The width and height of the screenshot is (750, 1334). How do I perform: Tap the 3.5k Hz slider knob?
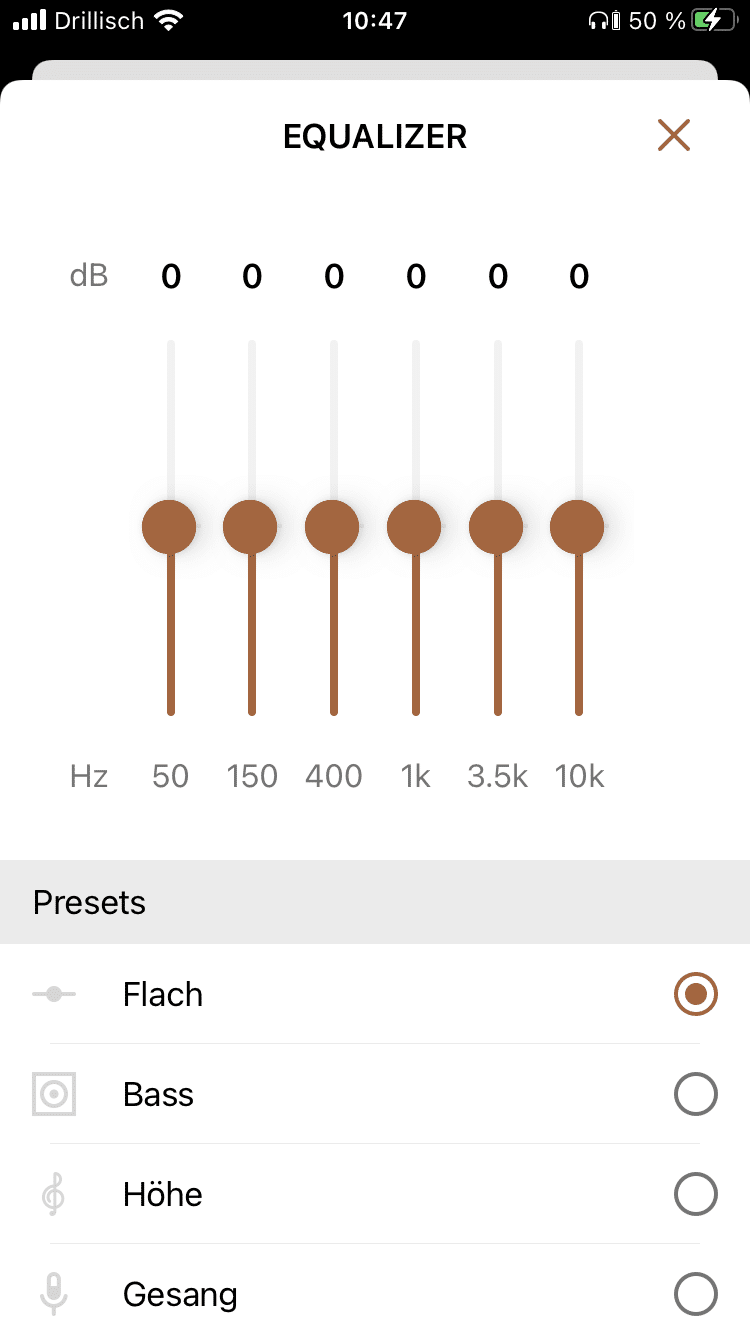pyautogui.click(x=497, y=527)
